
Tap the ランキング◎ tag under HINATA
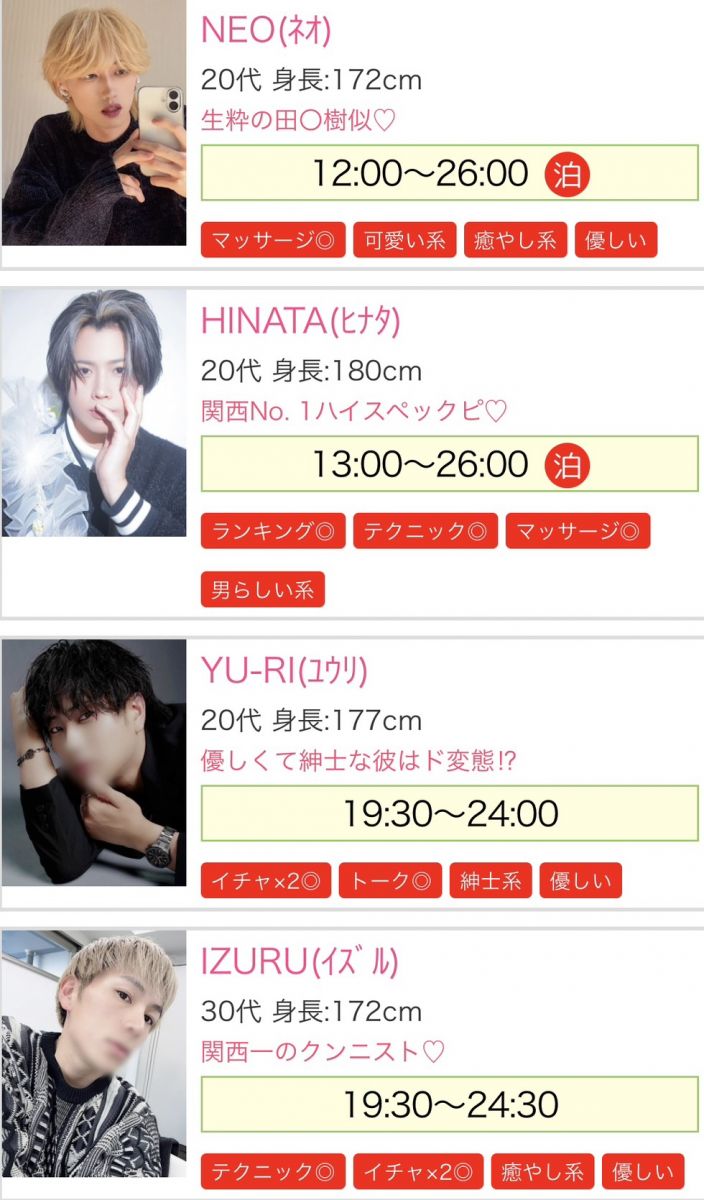coord(273,531)
